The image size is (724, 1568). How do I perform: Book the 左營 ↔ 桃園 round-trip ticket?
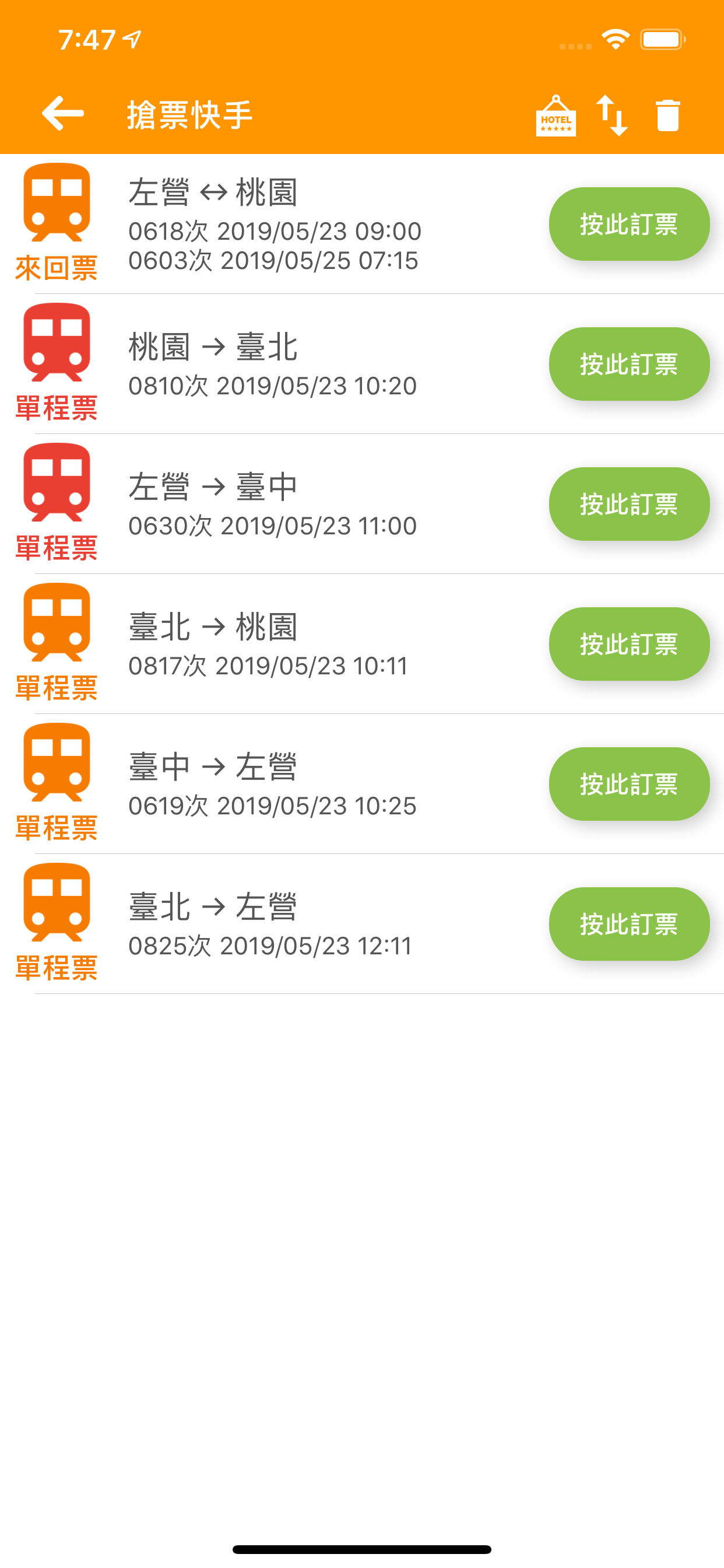628,224
